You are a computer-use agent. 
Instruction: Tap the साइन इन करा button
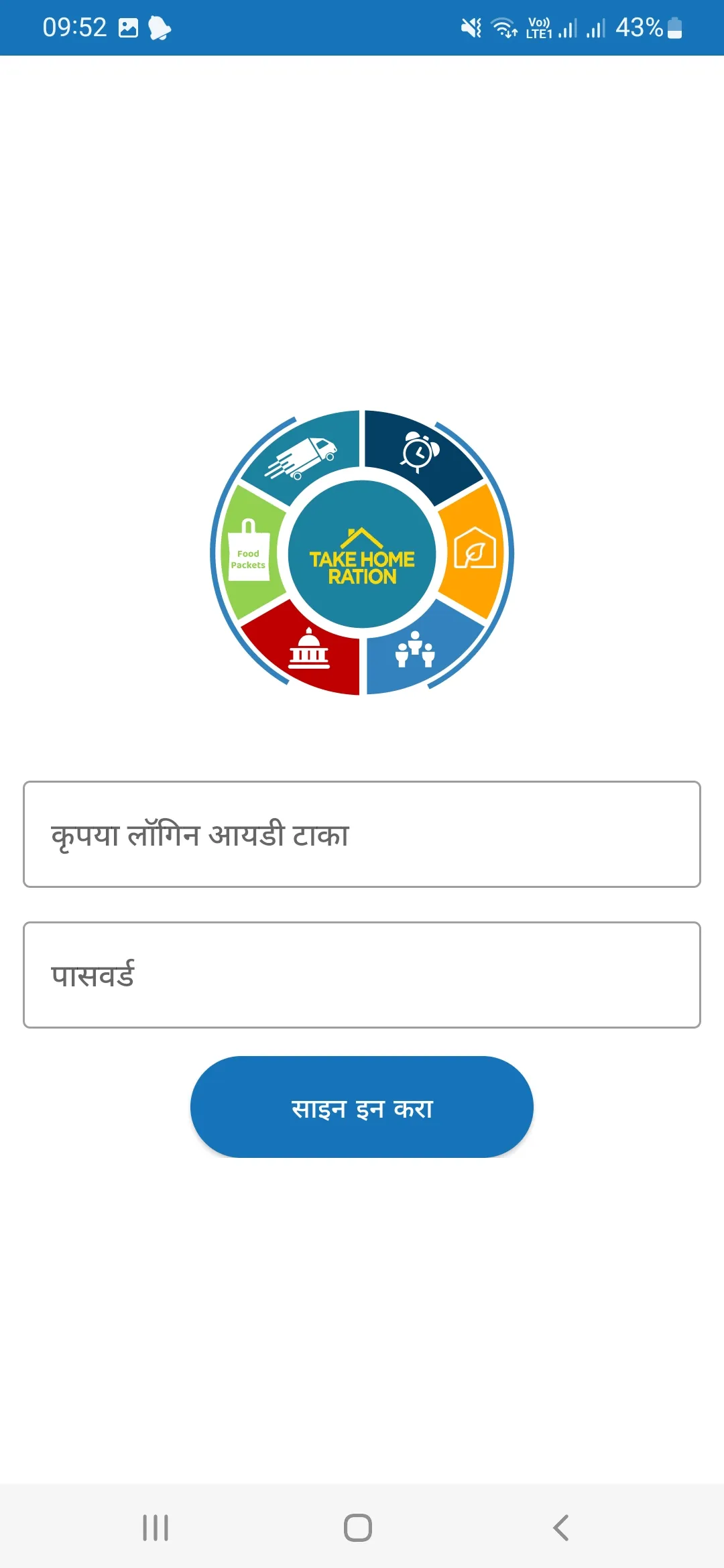pyautogui.click(x=362, y=1107)
